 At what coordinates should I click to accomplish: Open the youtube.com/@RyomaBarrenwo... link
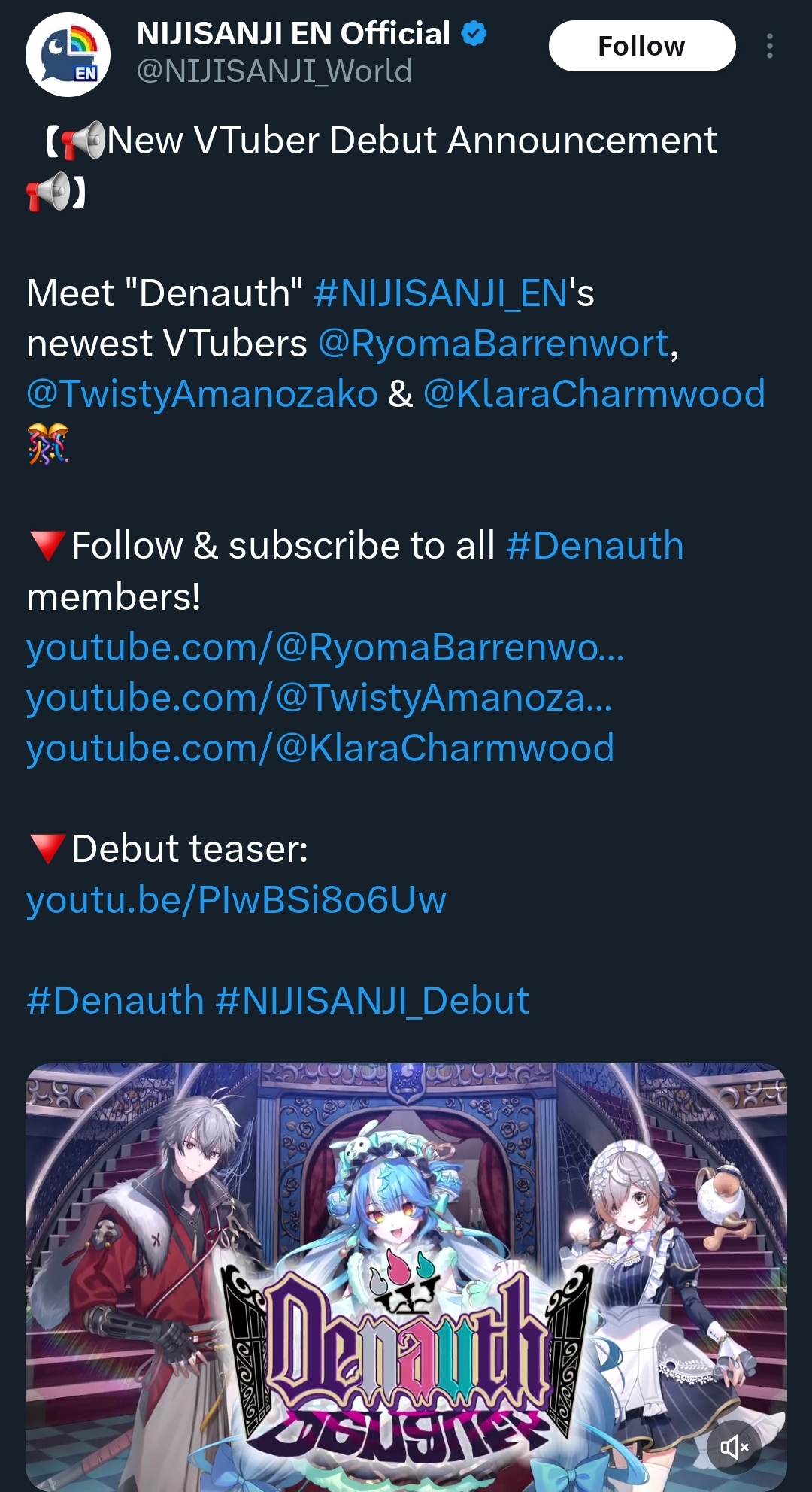pos(325,647)
